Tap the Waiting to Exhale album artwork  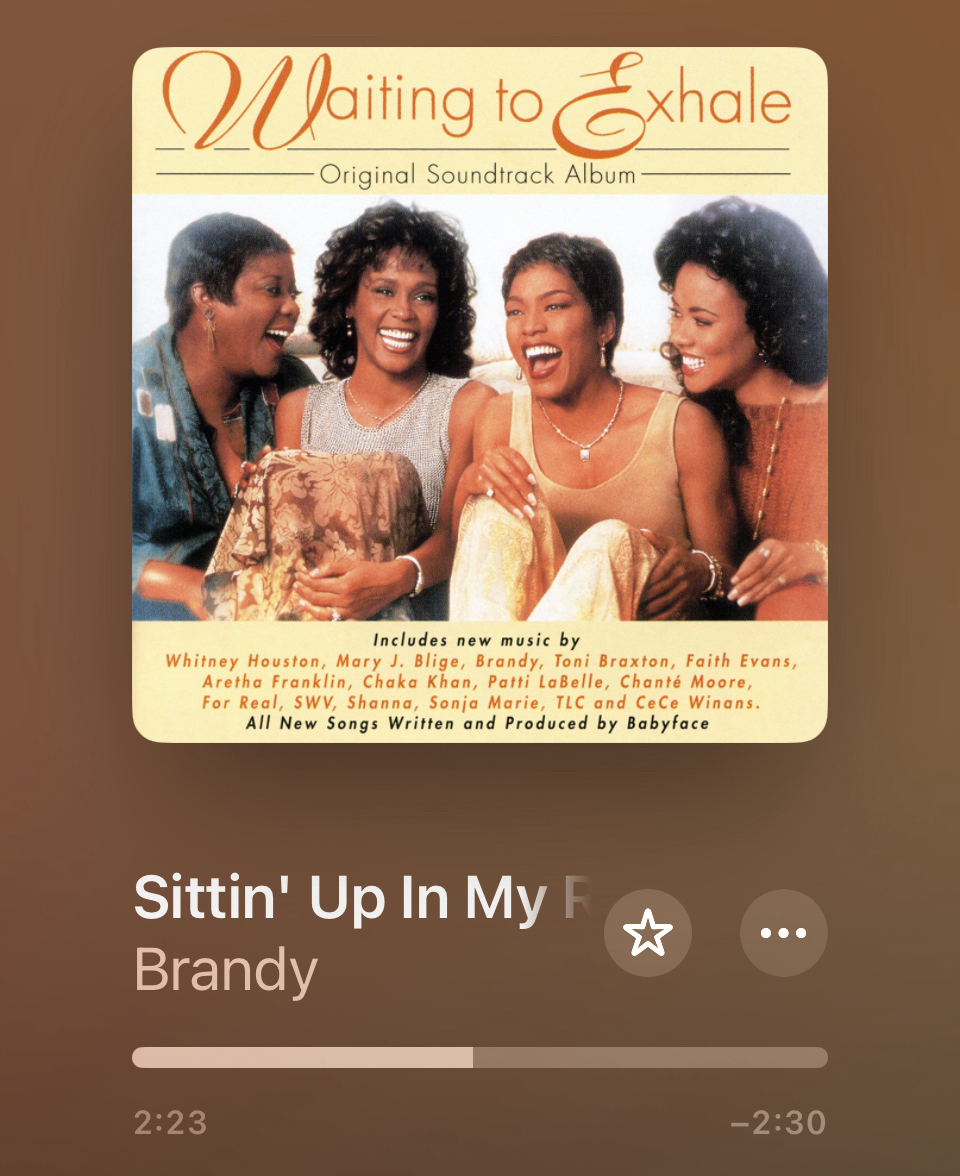point(480,395)
